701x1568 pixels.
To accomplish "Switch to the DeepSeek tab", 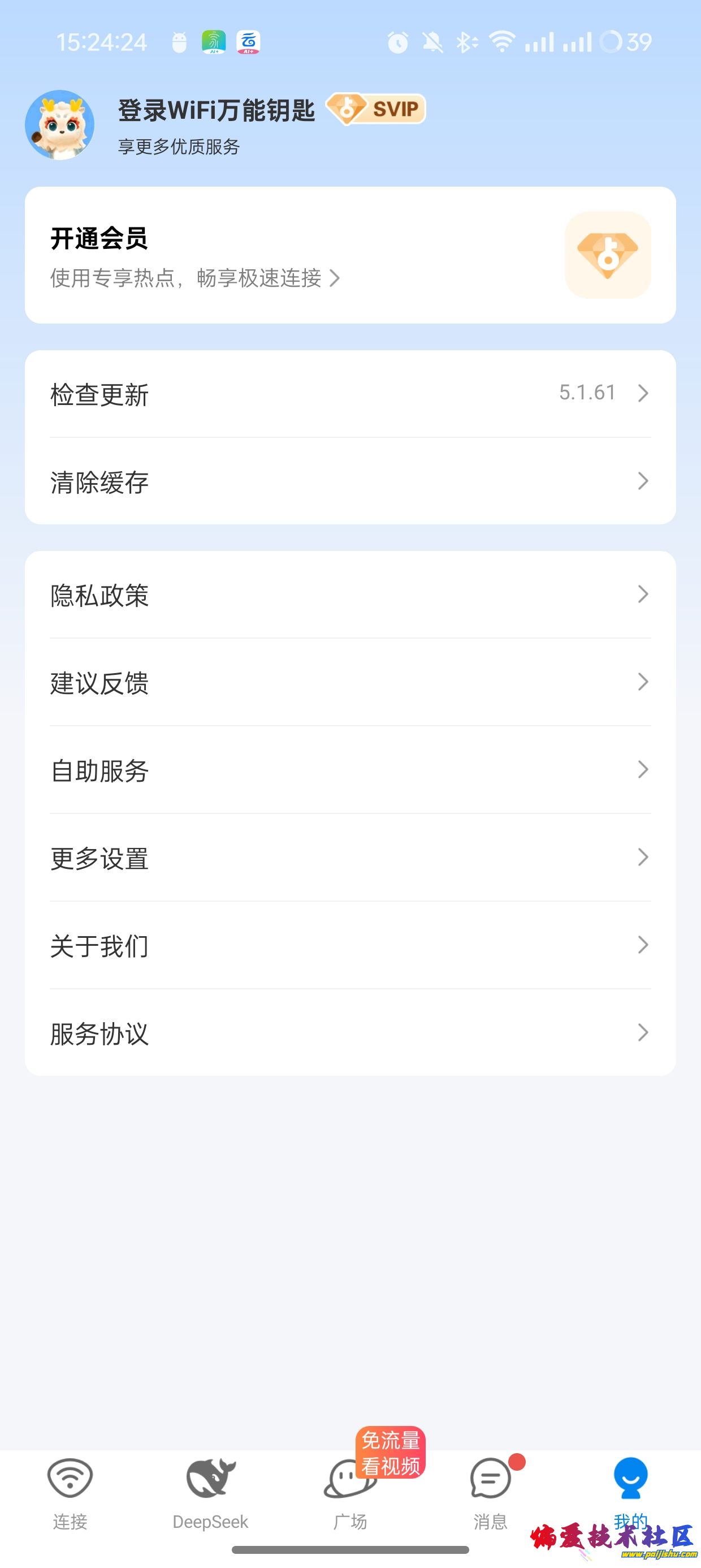I will point(210,1493).
